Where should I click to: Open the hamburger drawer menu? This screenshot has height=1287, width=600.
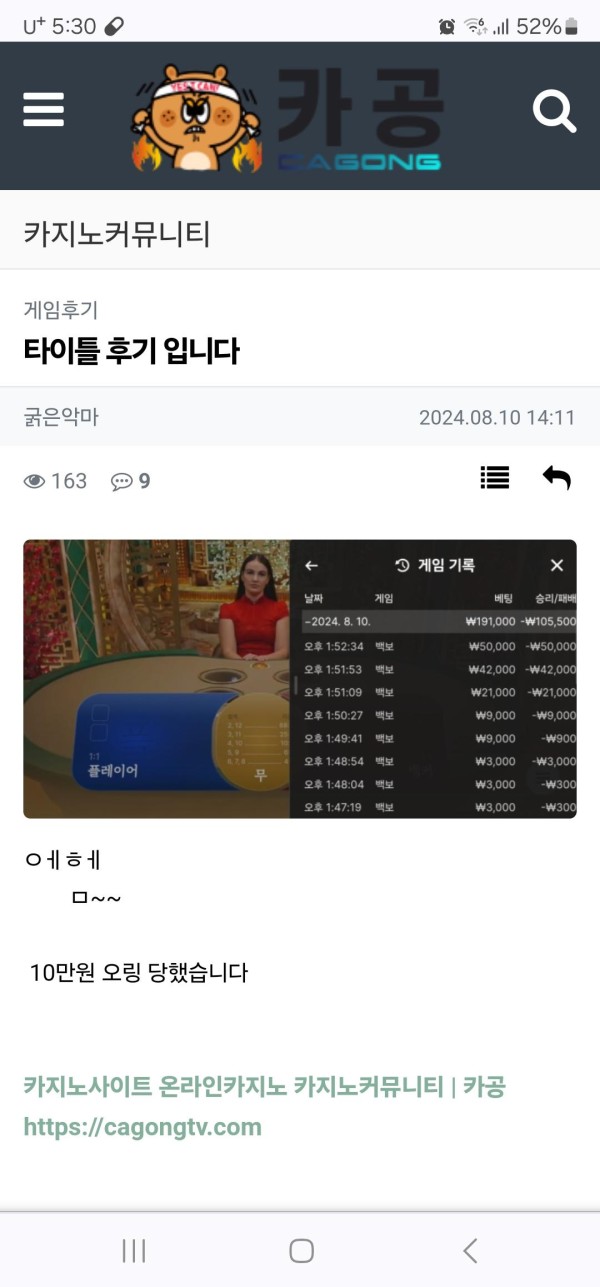pos(43,109)
